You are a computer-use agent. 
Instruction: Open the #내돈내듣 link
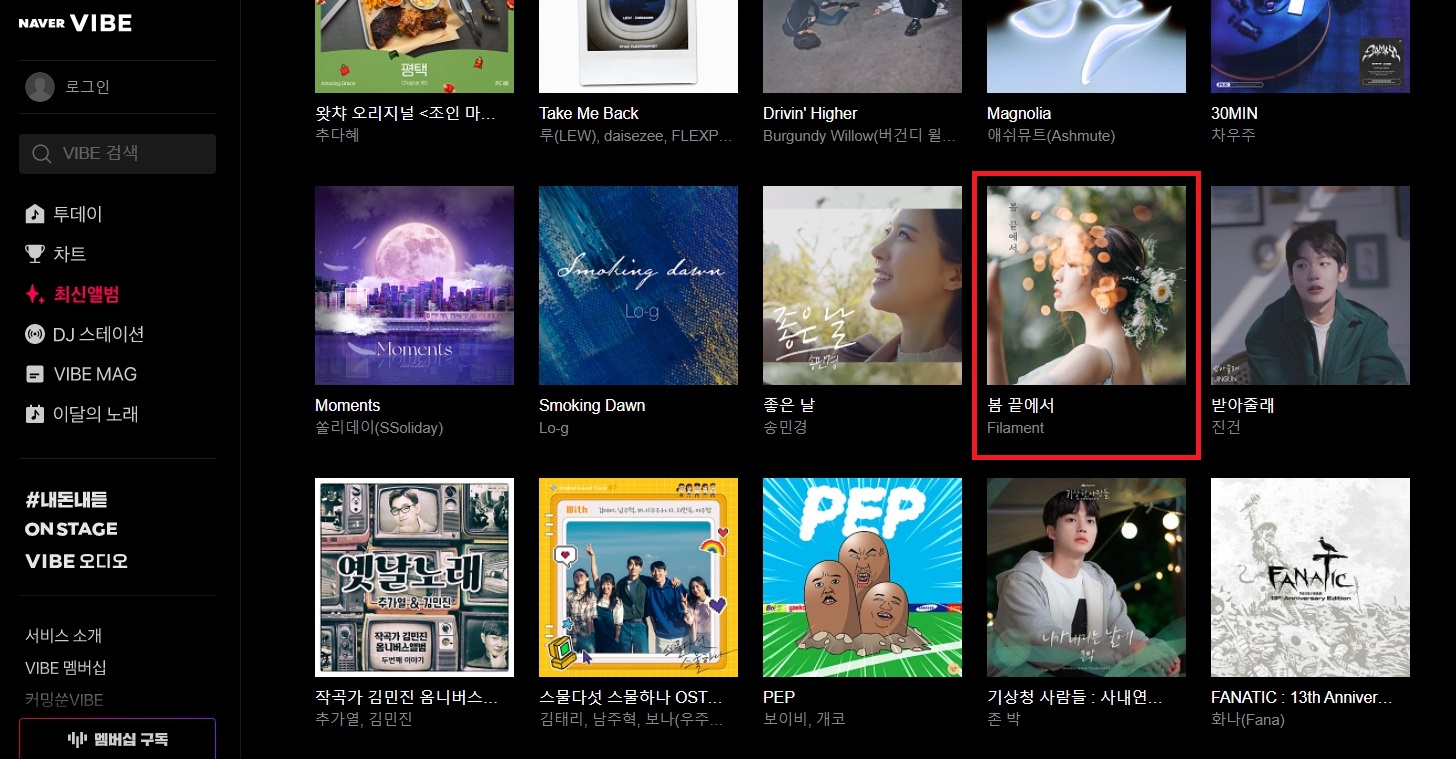(x=66, y=499)
